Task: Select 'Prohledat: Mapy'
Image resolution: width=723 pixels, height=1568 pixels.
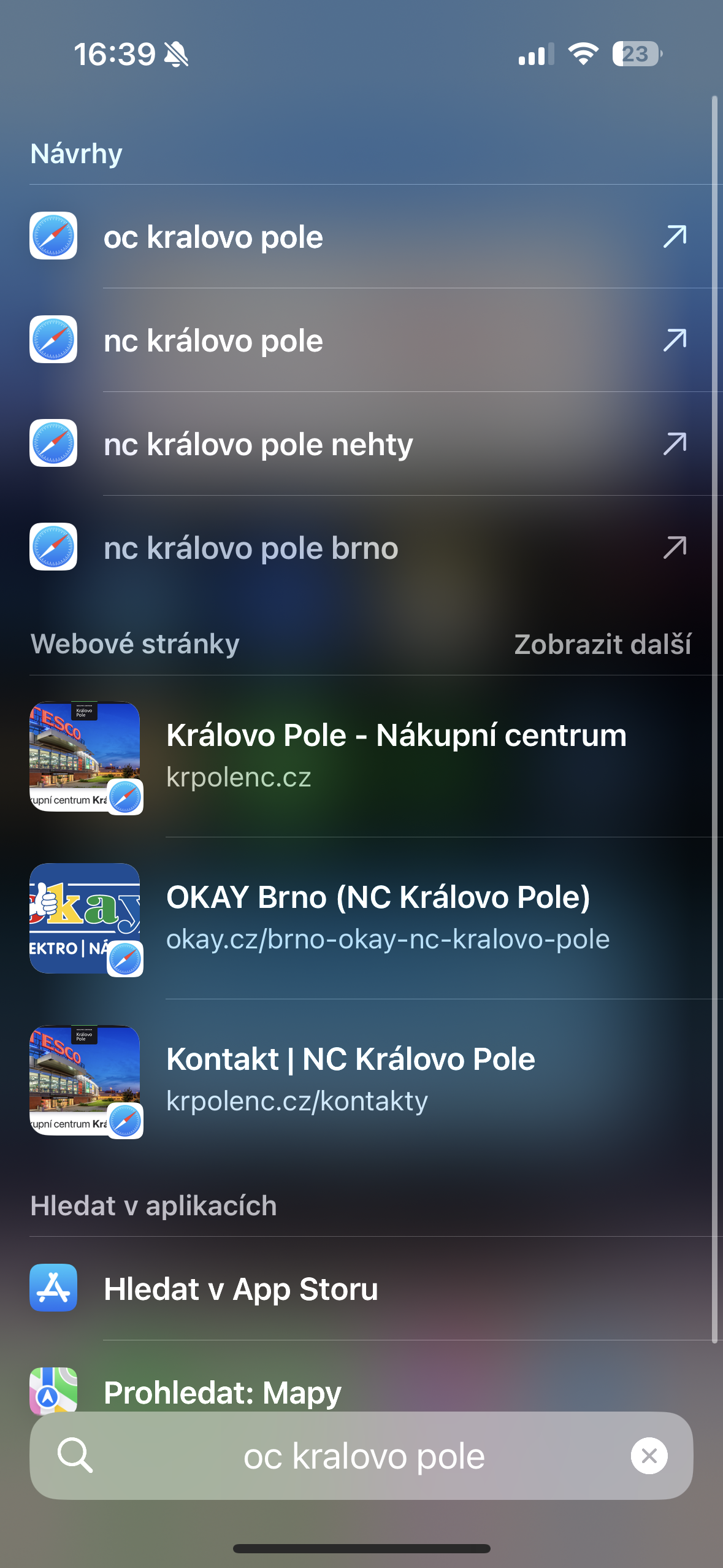Action: tap(222, 1391)
